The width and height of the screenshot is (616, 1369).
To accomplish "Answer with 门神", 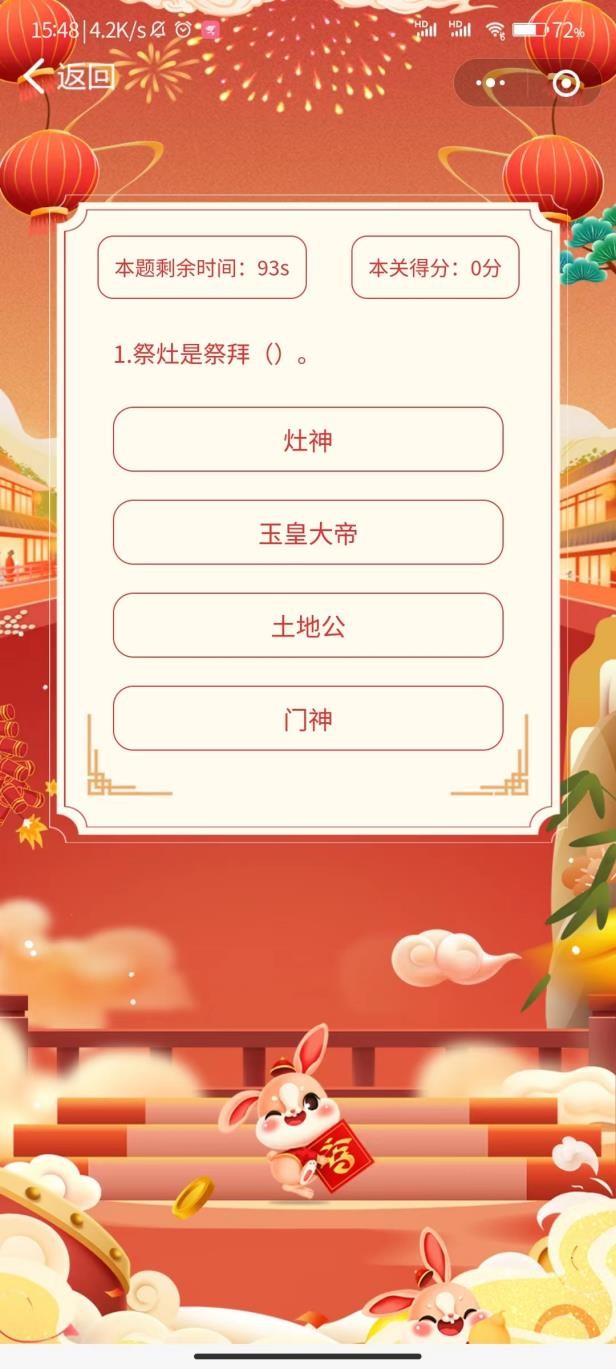I will point(308,718).
